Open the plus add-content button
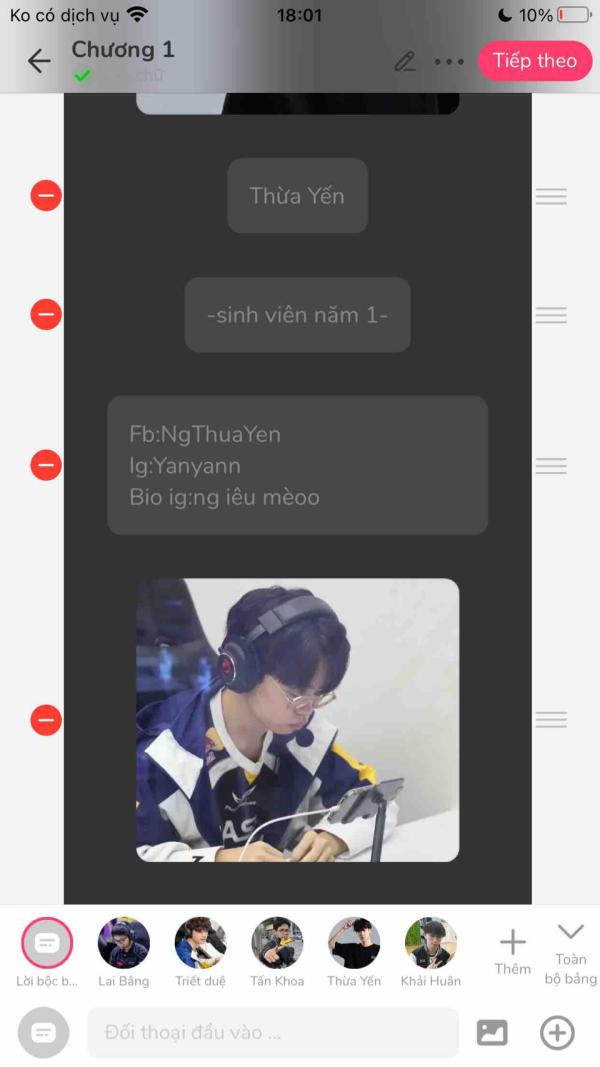 [557, 1032]
